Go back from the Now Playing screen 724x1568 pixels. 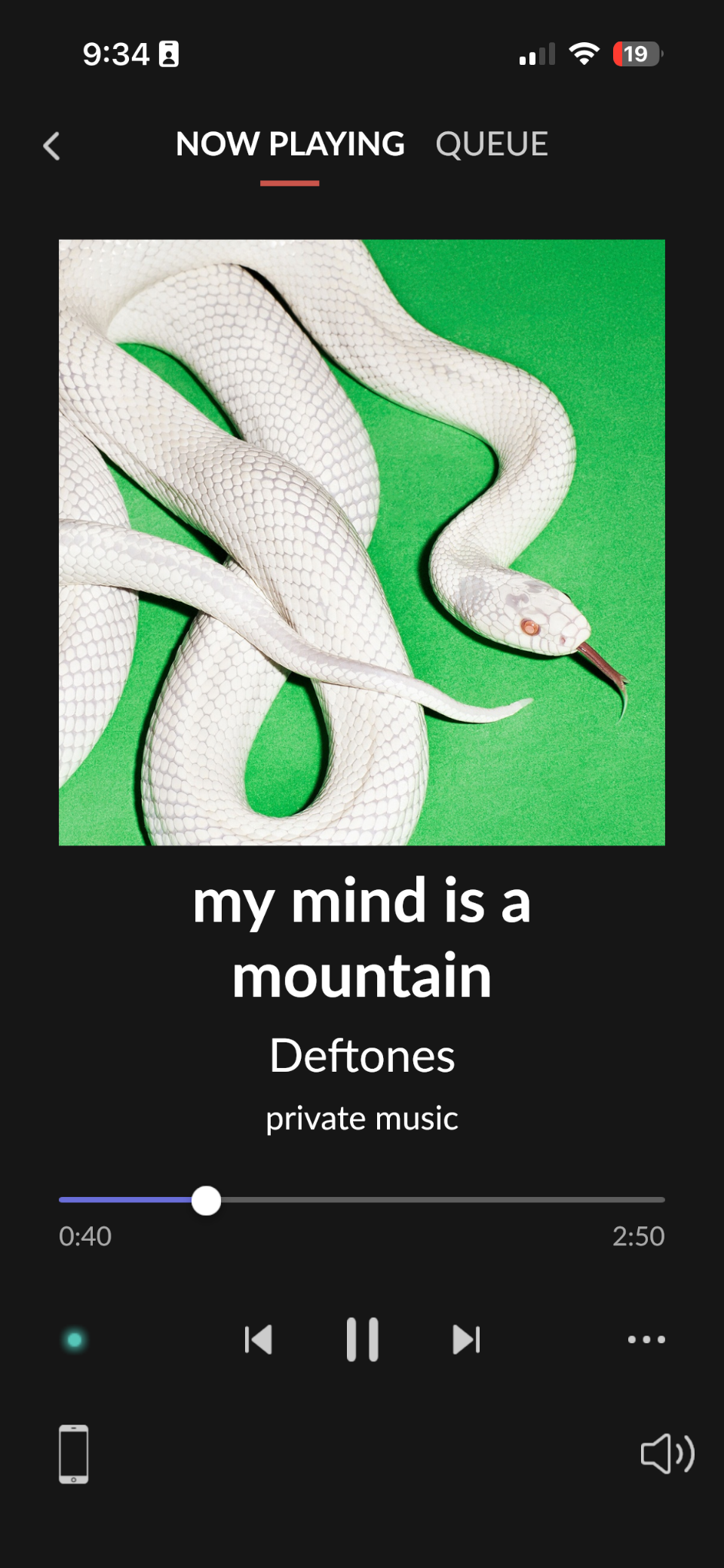tap(51, 146)
